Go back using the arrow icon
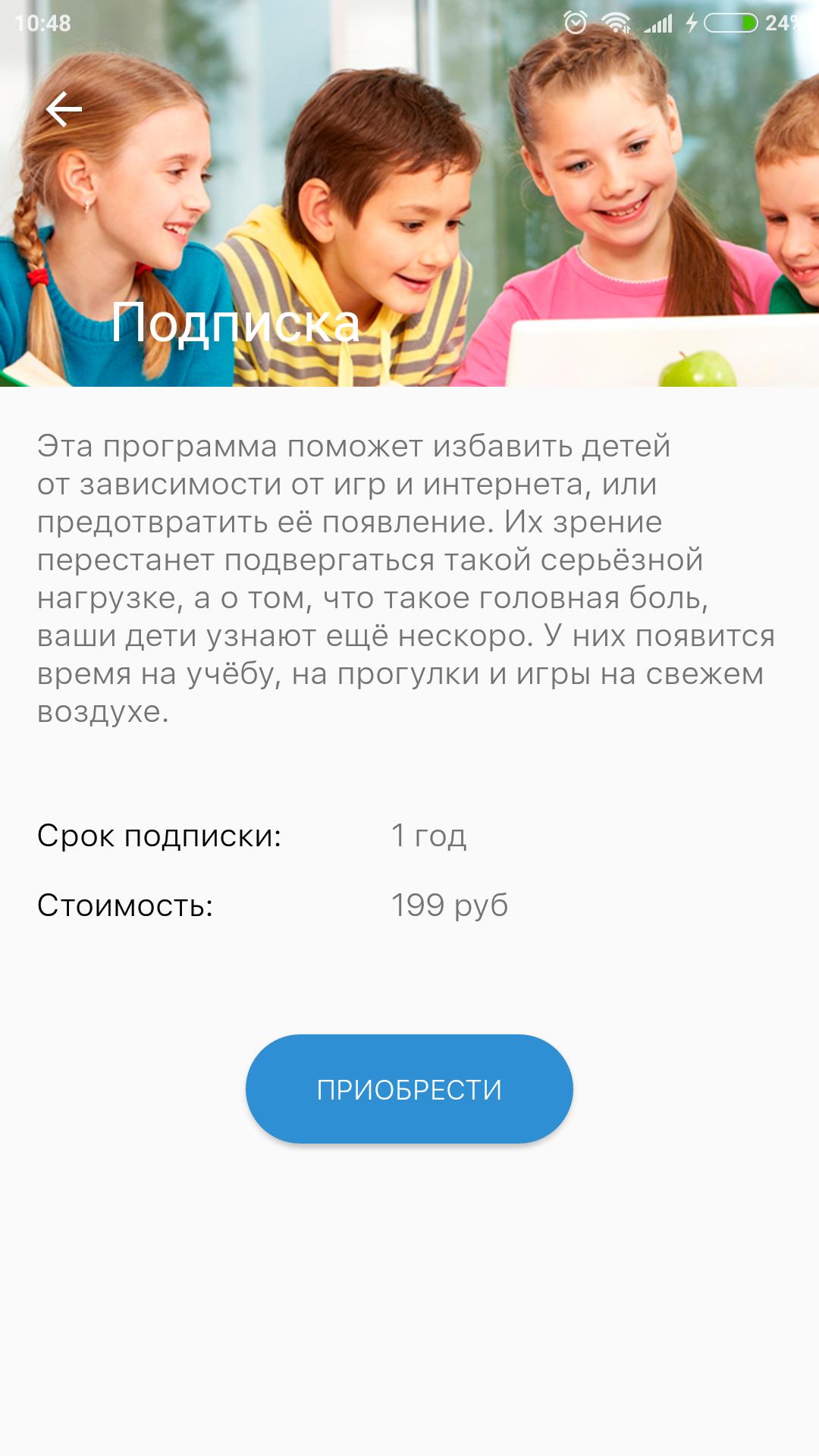Viewport: 819px width, 1456px height. coord(64,110)
